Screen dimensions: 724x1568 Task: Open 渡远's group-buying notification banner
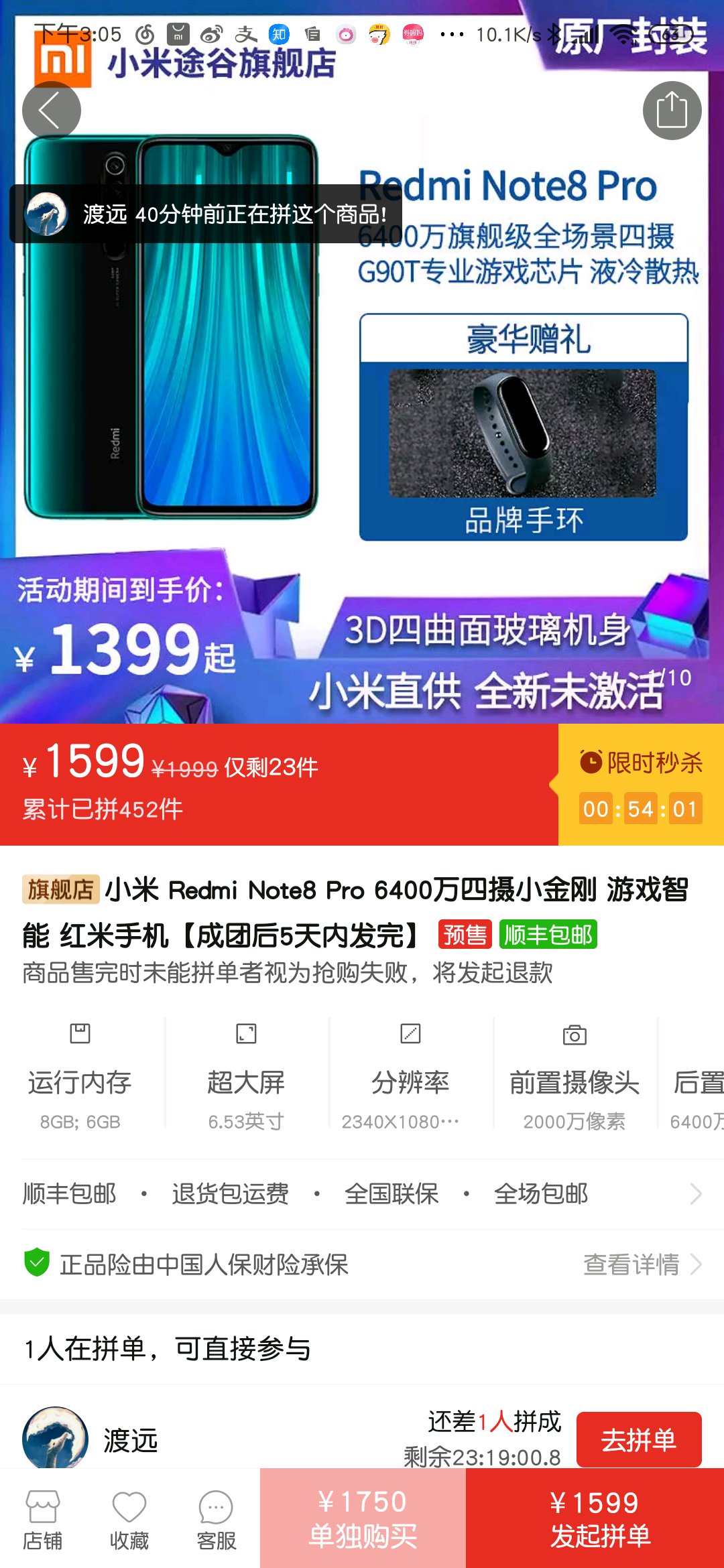click(206, 214)
